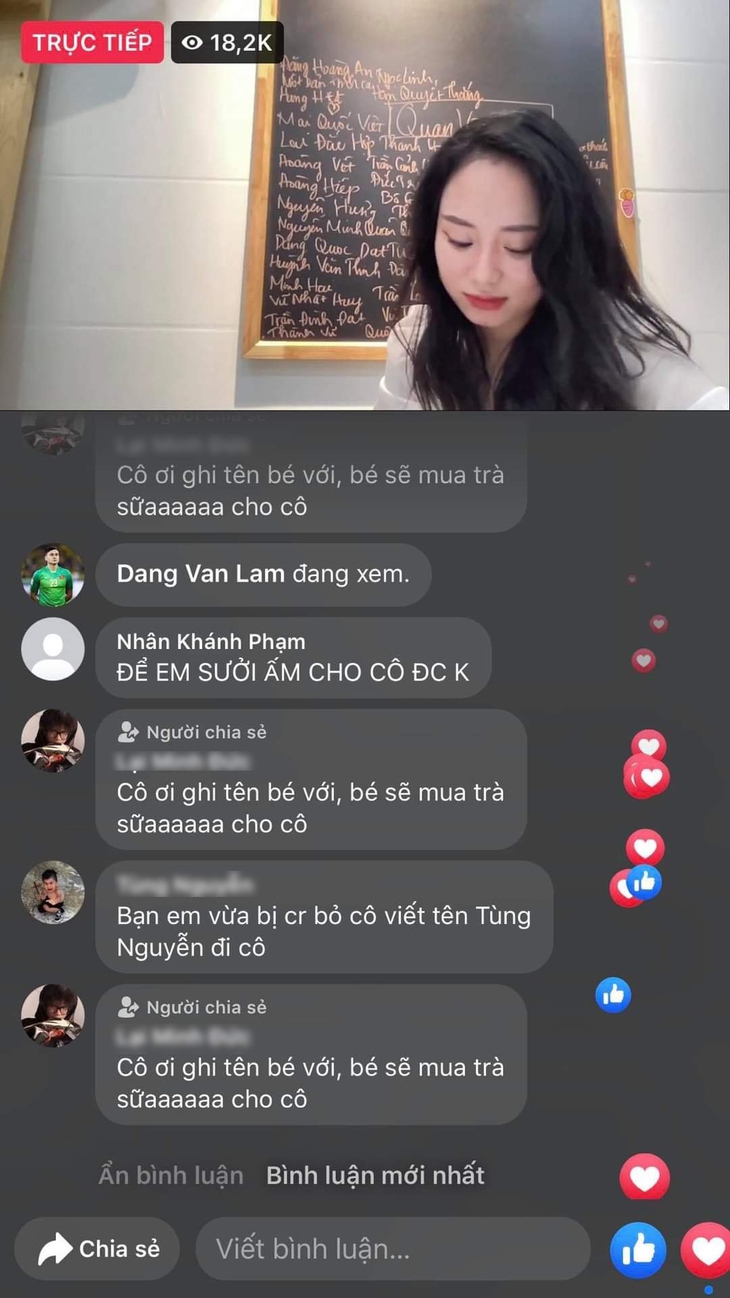Tap the live video of the streamer
Screen dimensions: 730x1298
364,204
